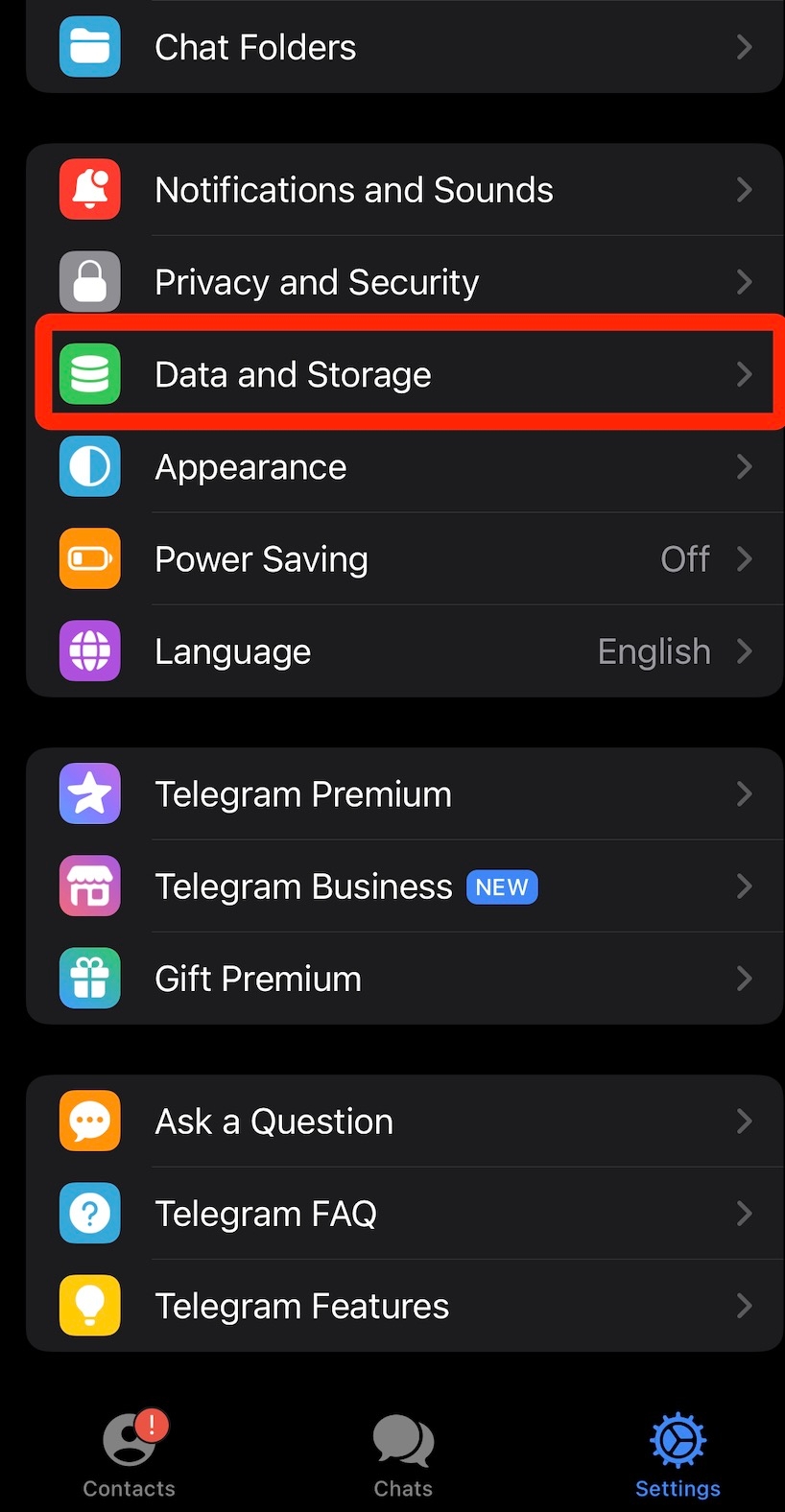Open Telegram FAQ

pos(403,1214)
